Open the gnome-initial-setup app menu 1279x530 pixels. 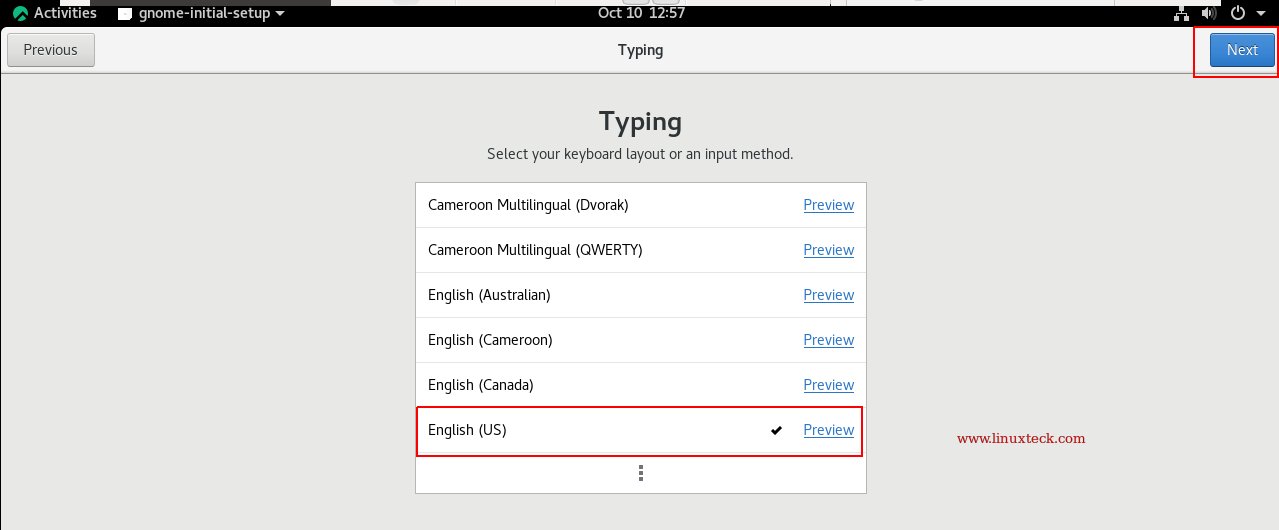point(200,13)
